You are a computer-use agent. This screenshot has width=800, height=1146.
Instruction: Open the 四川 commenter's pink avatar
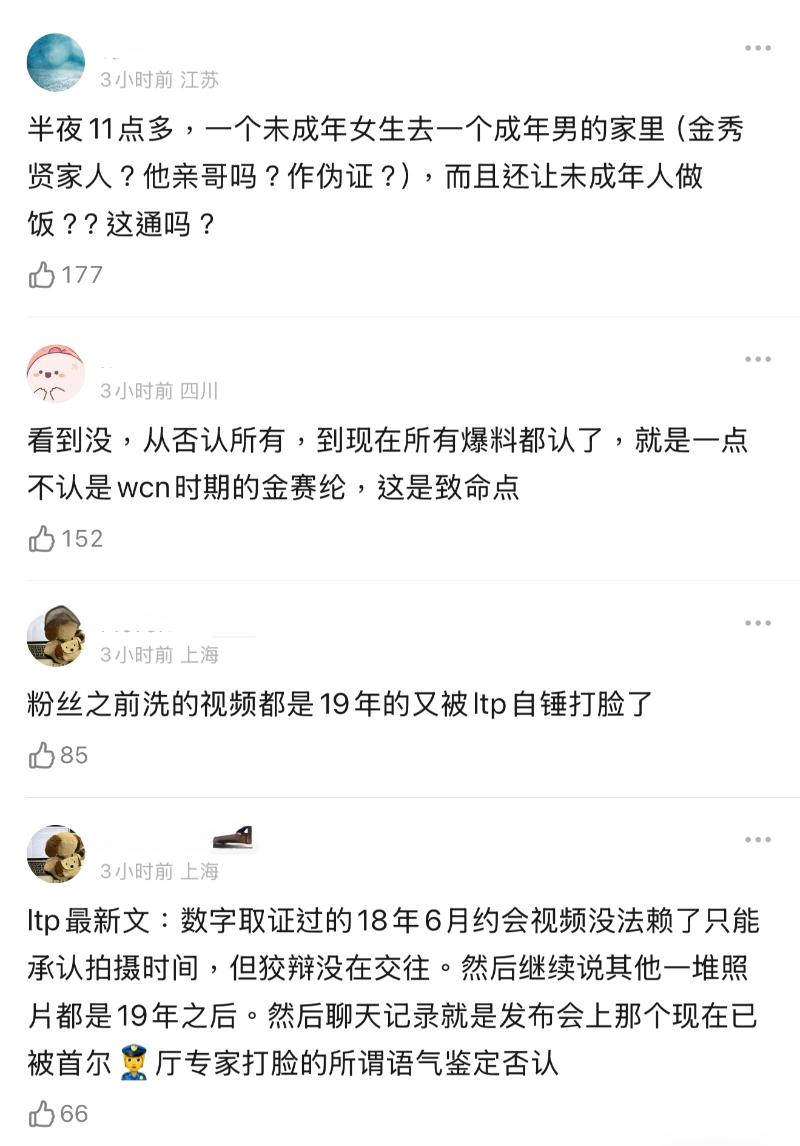tap(56, 374)
